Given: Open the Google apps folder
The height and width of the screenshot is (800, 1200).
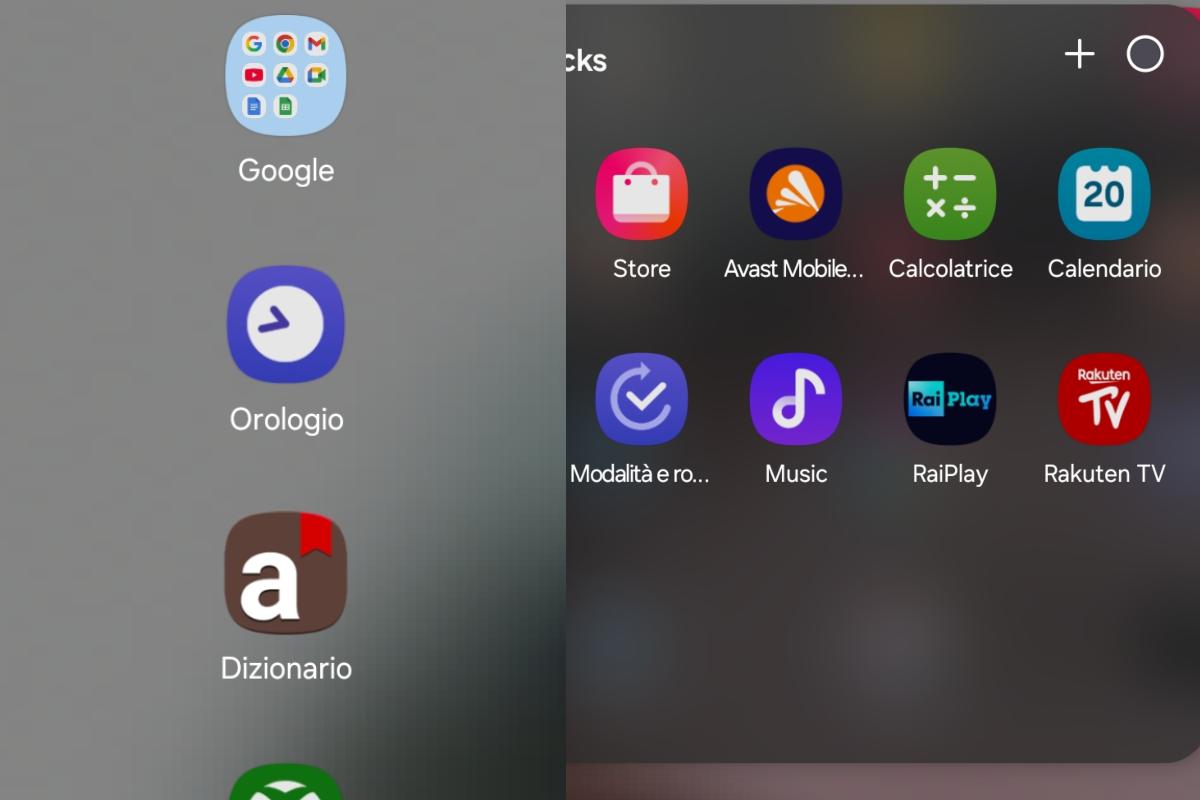Looking at the screenshot, I should (285, 76).
